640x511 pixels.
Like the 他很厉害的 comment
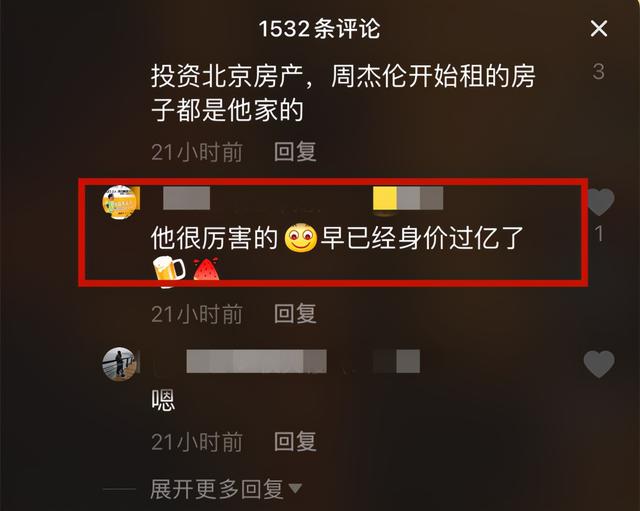pyautogui.click(x=599, y=203)
